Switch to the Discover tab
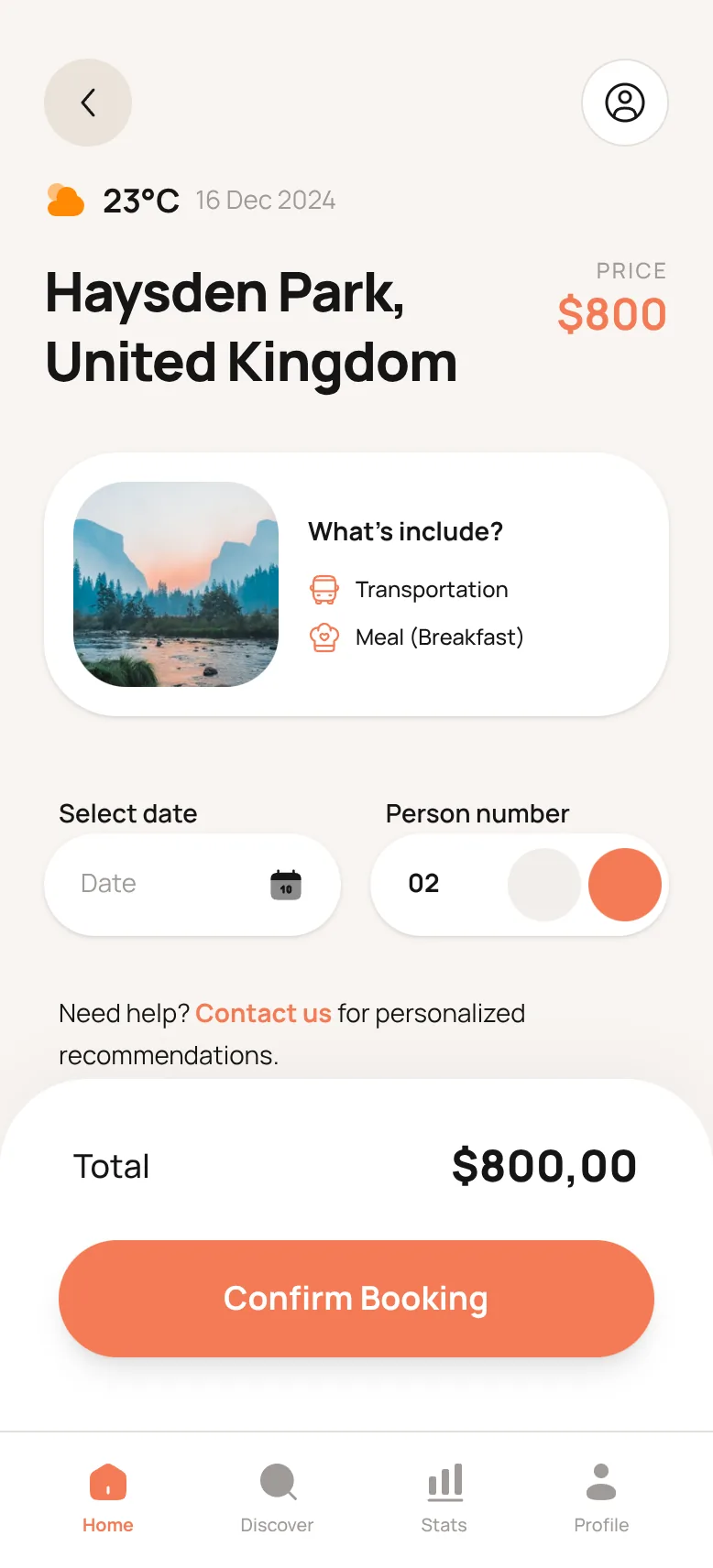 point(277,1497)
